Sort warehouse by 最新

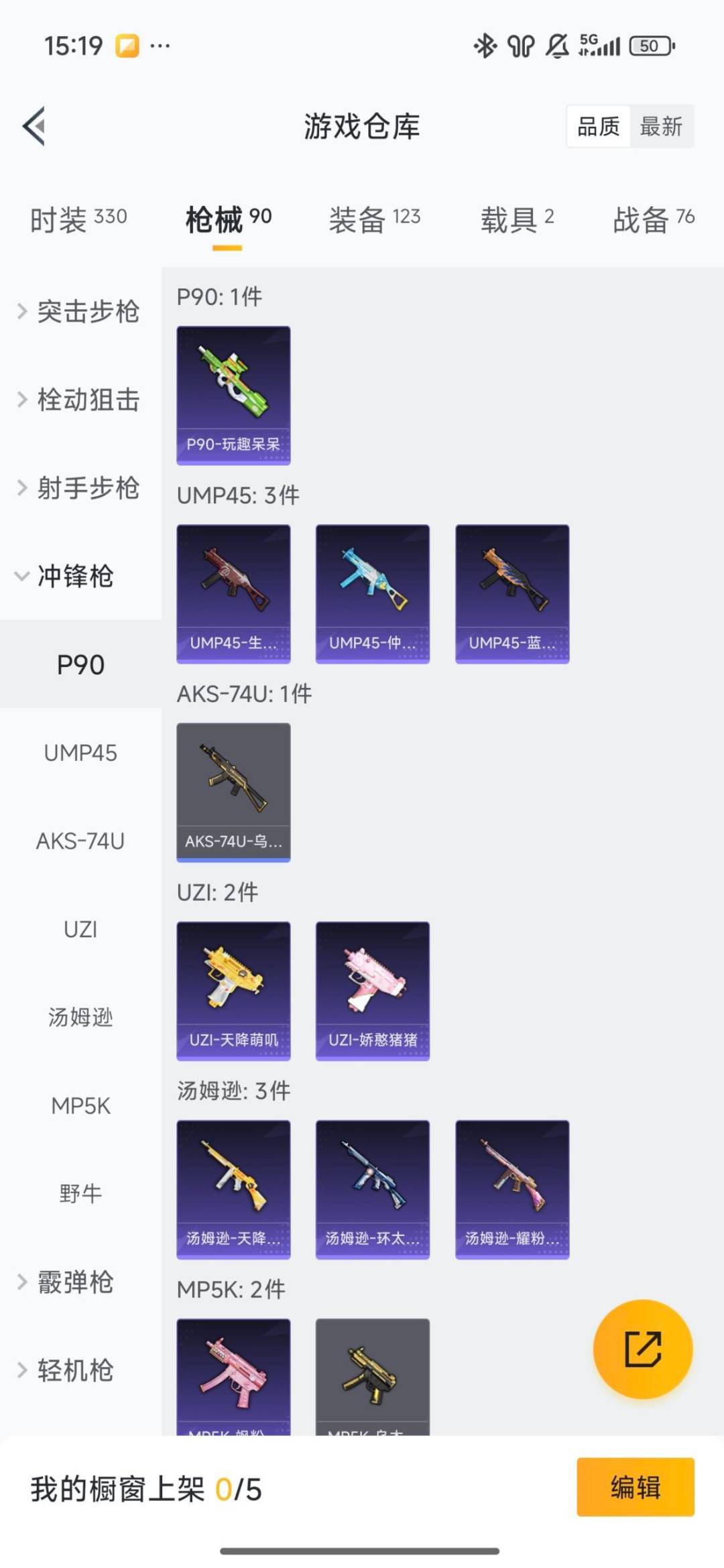click(x=660, y=126)
